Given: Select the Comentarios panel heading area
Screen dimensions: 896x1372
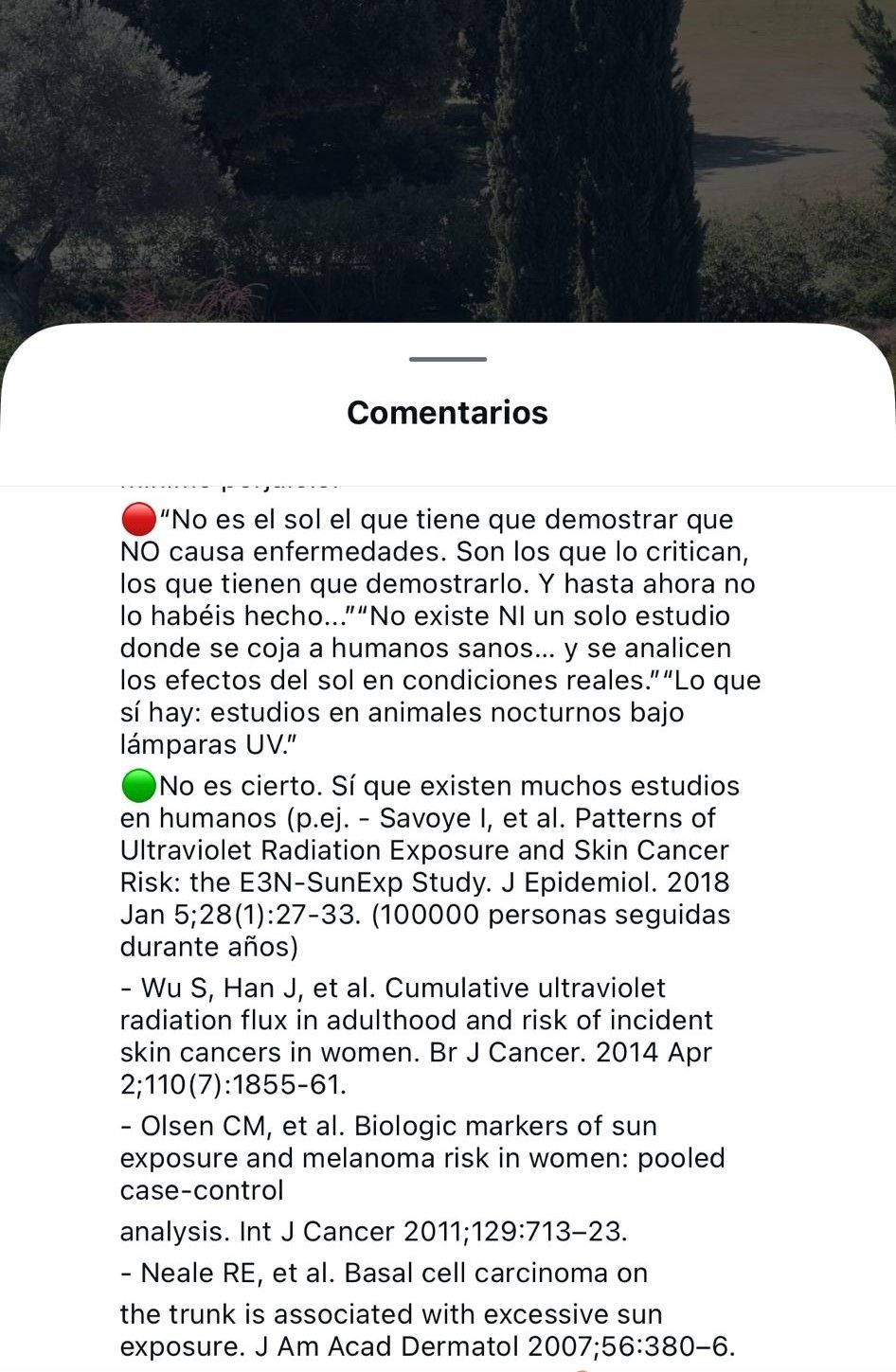Looking at the screenshot, I should pyautogui.click(x=447, y=413).
